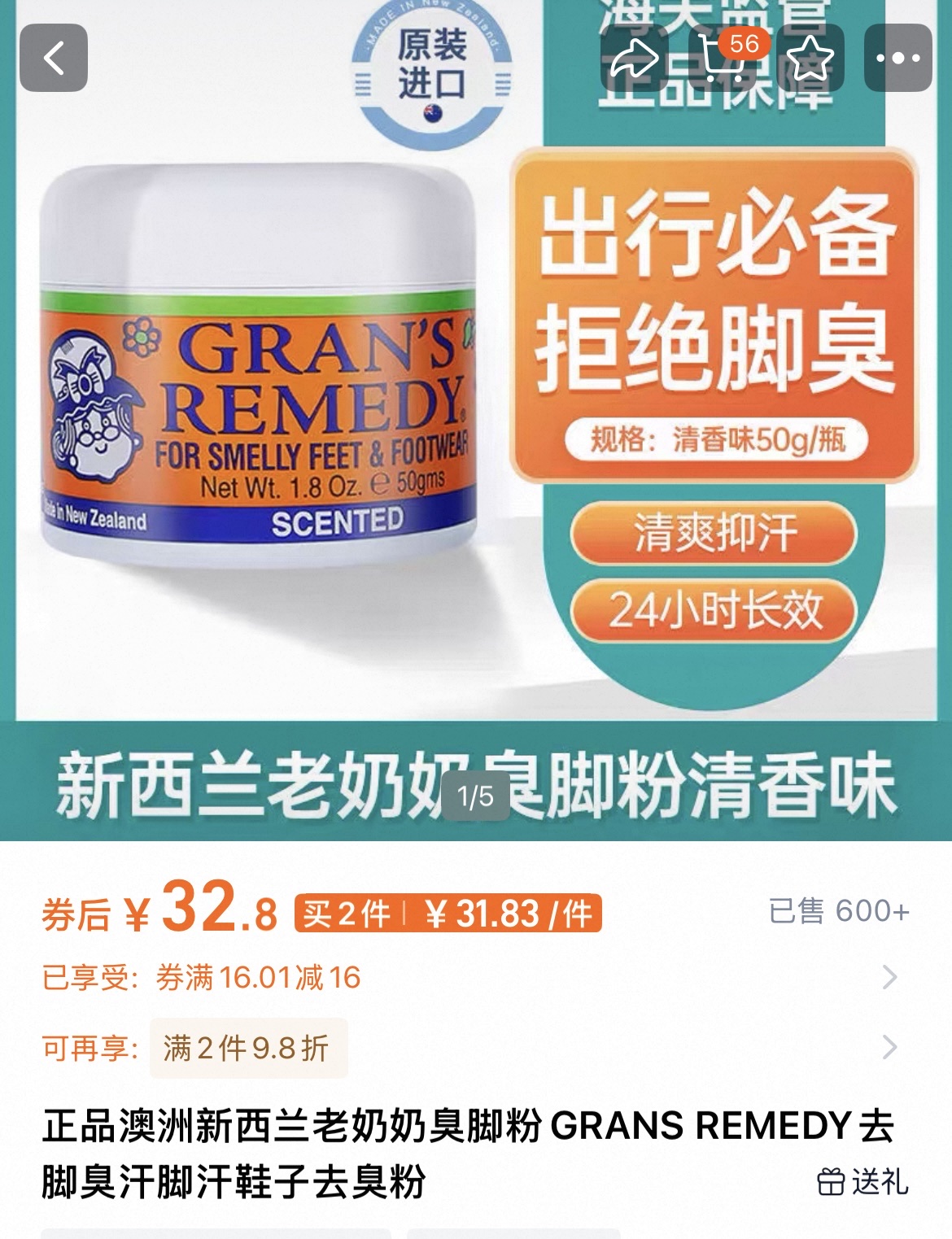952x1239 pixels.
Task: View details of the 券满16.01减16 coupon
Action: click(472, 977)
